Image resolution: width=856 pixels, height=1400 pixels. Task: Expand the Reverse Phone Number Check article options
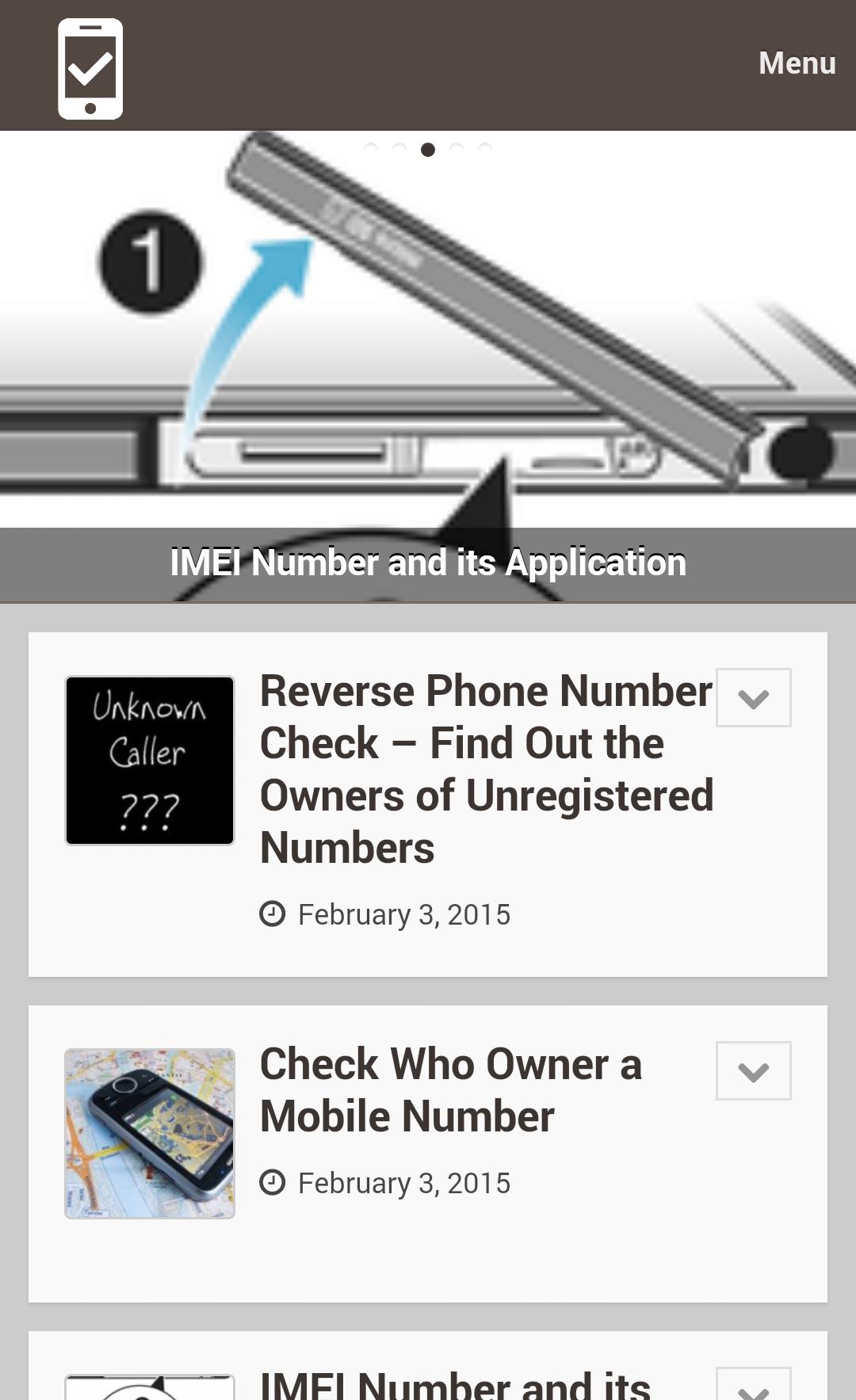pos(752,696)
